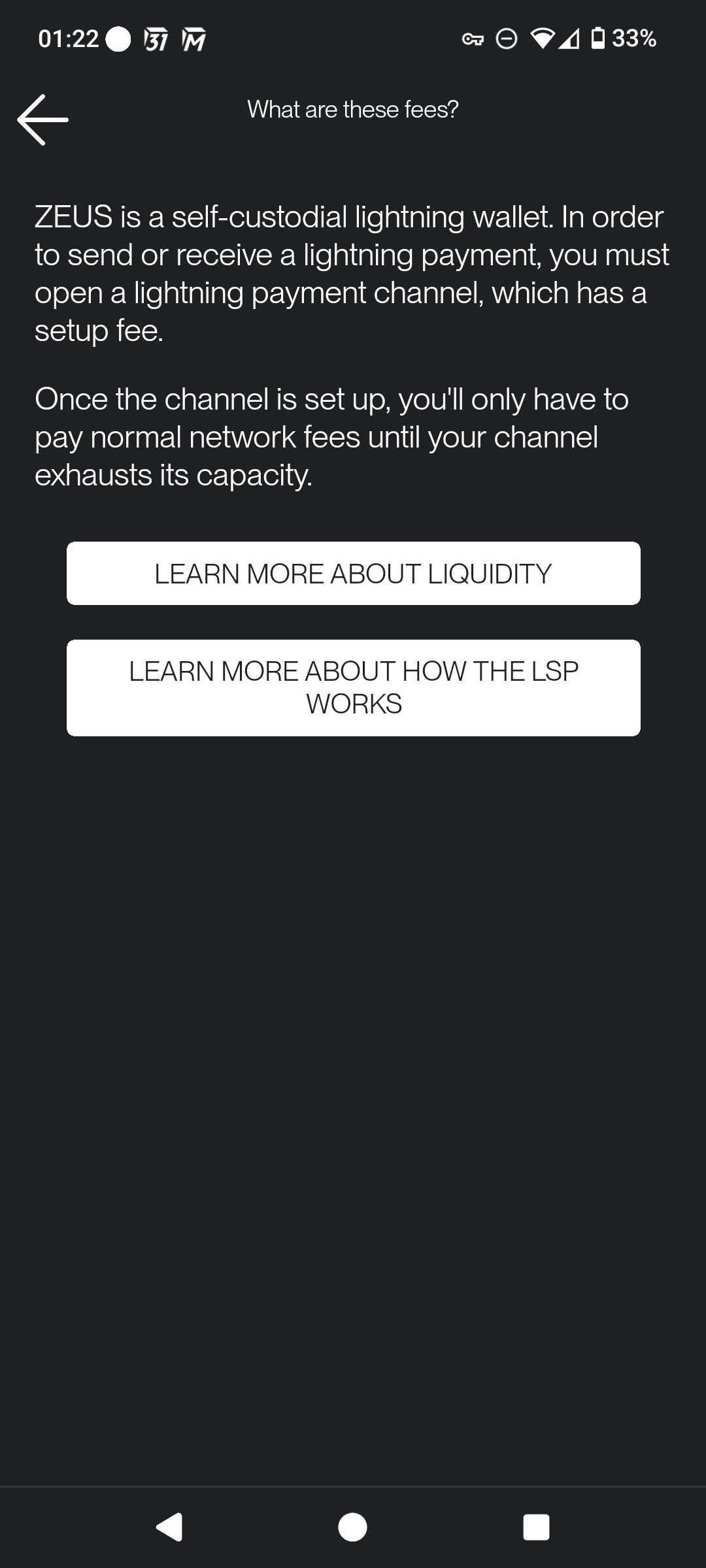Tap the system home button
706x1568 pixels.
352,1527
